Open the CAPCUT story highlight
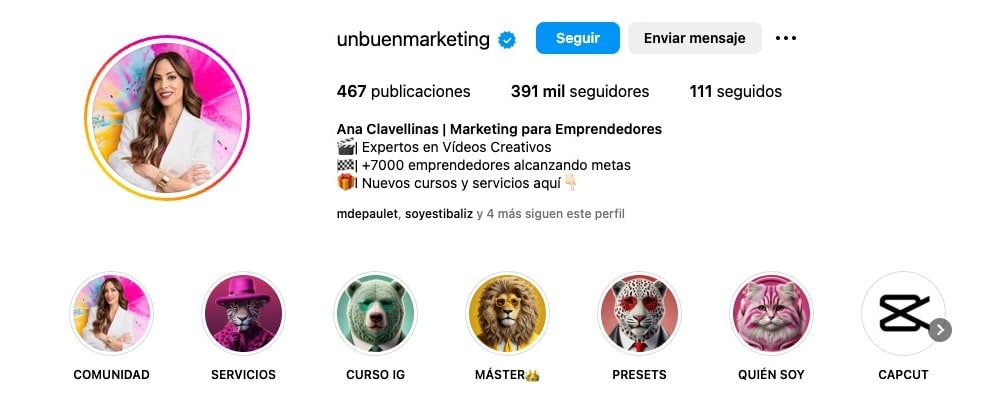The width and height of the screenshot is (1000, 413). pos(900,313)
